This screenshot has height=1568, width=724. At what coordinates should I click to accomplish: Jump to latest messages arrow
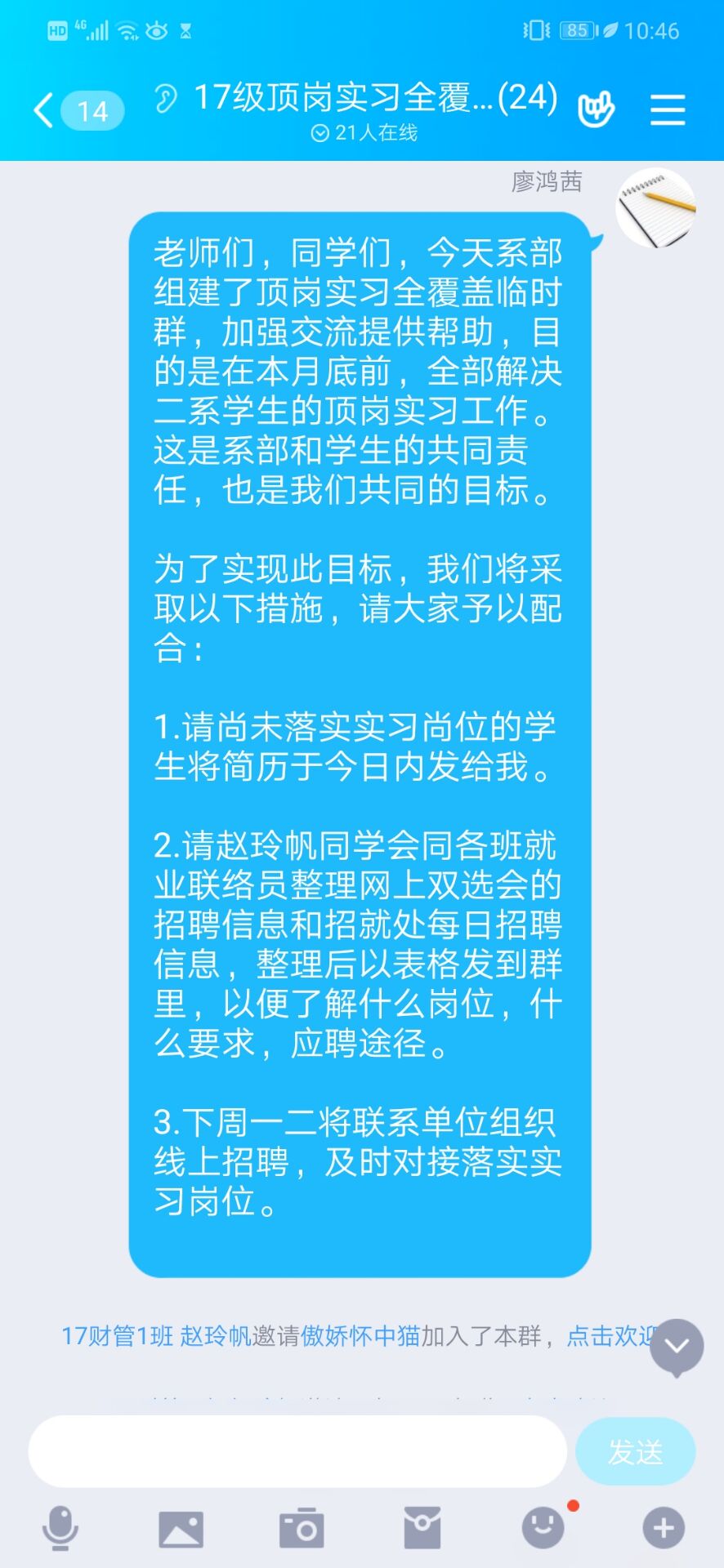point(677,1347)
